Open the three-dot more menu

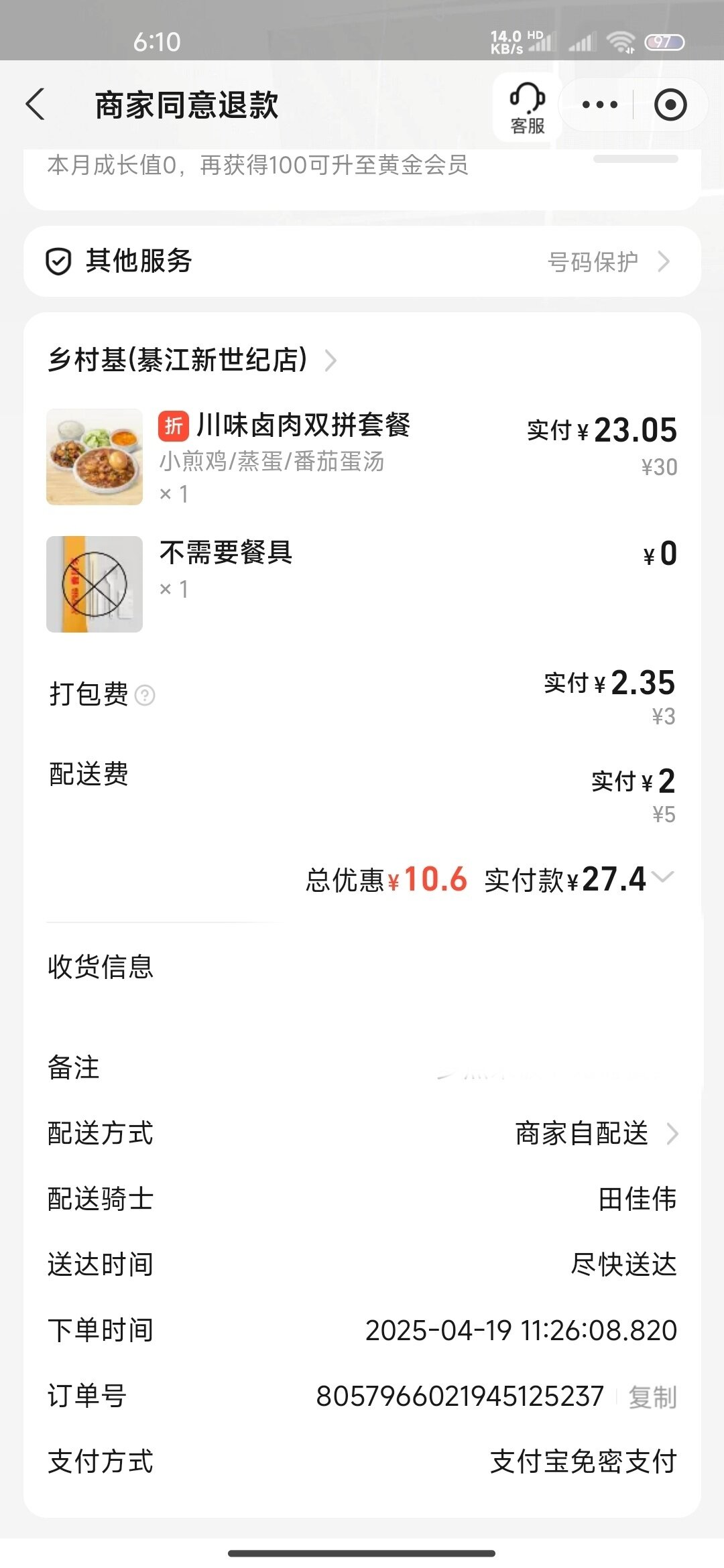(599, 105)
